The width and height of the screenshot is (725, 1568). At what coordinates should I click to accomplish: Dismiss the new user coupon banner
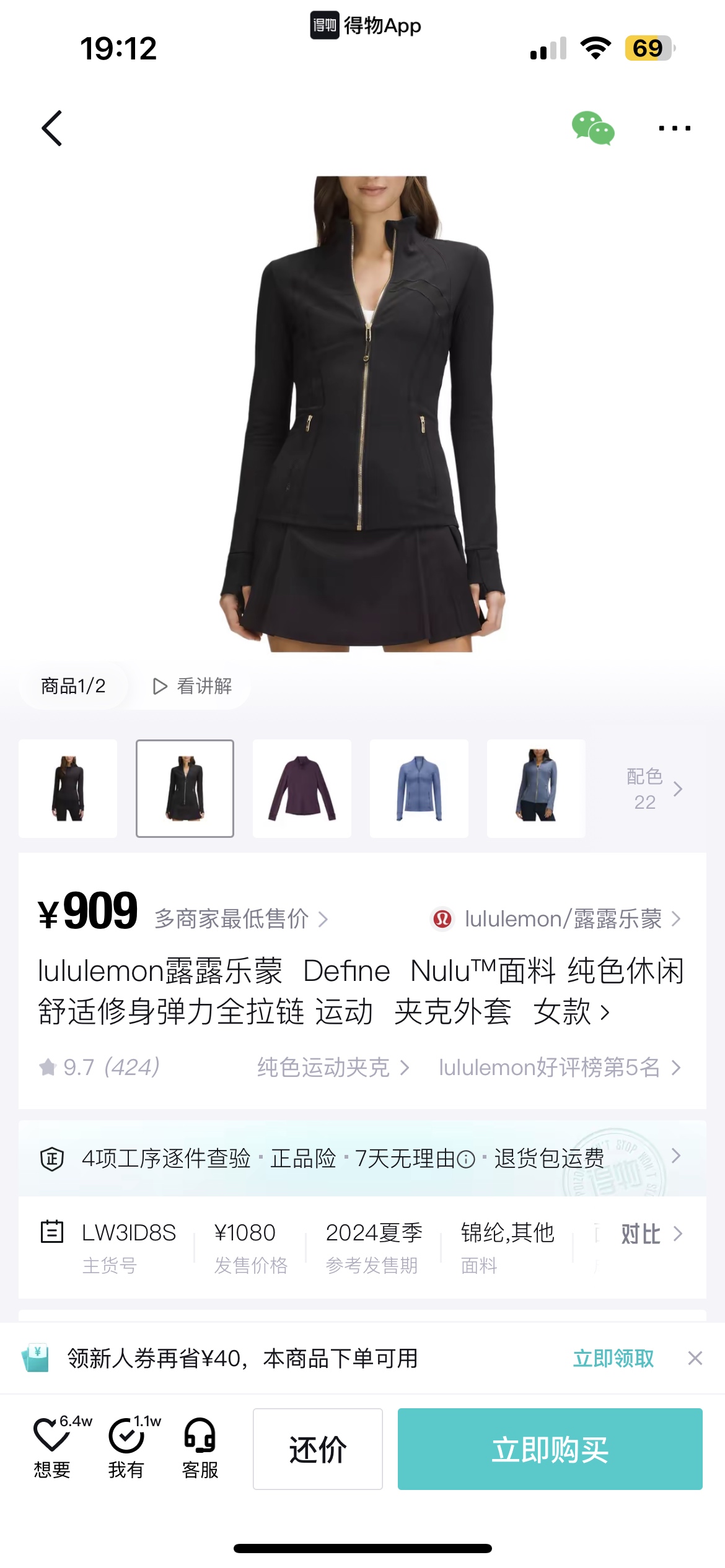tap(695, 1358)
